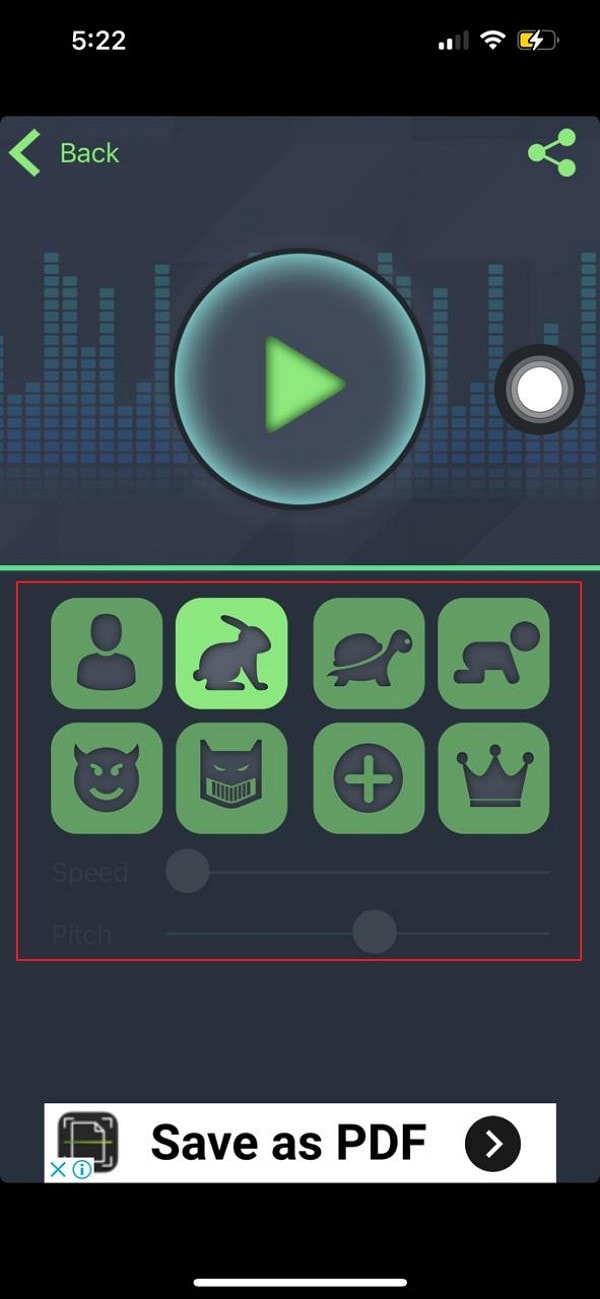Pick the crawling baby voice effect
The height and width of the screenshot is (1299, 600).
pos(494,653)
